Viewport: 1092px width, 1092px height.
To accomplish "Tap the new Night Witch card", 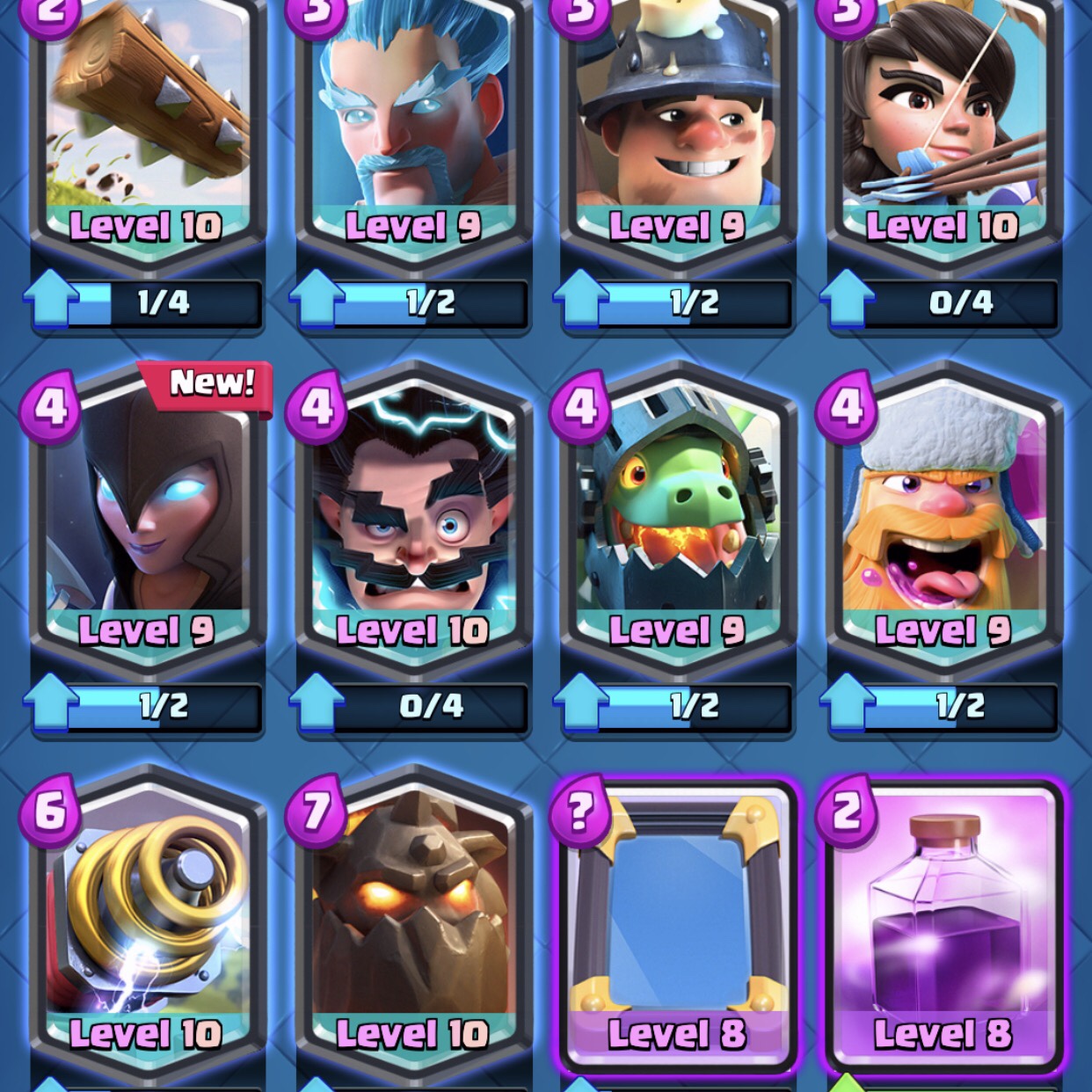I will (x=146, y=519).
